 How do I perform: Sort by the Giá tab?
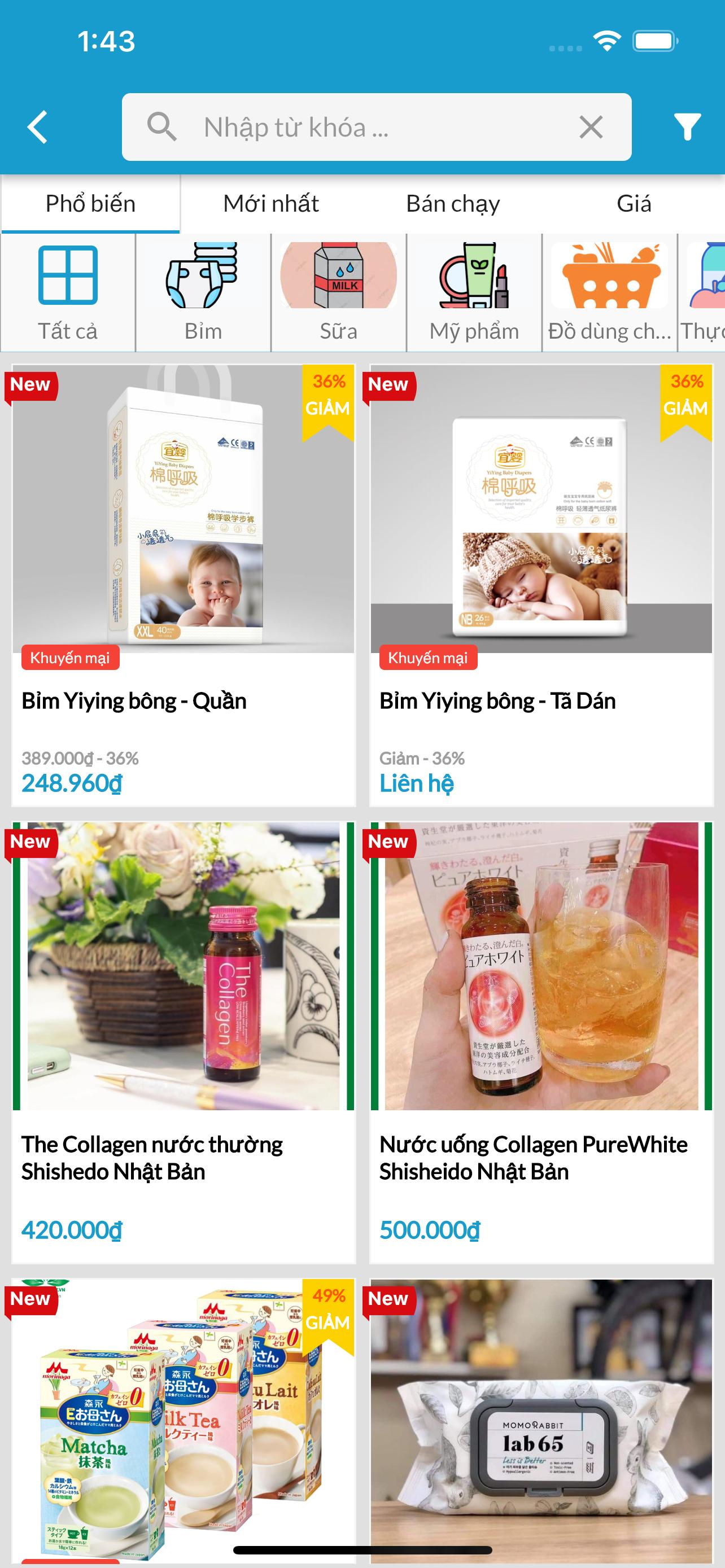633,204
